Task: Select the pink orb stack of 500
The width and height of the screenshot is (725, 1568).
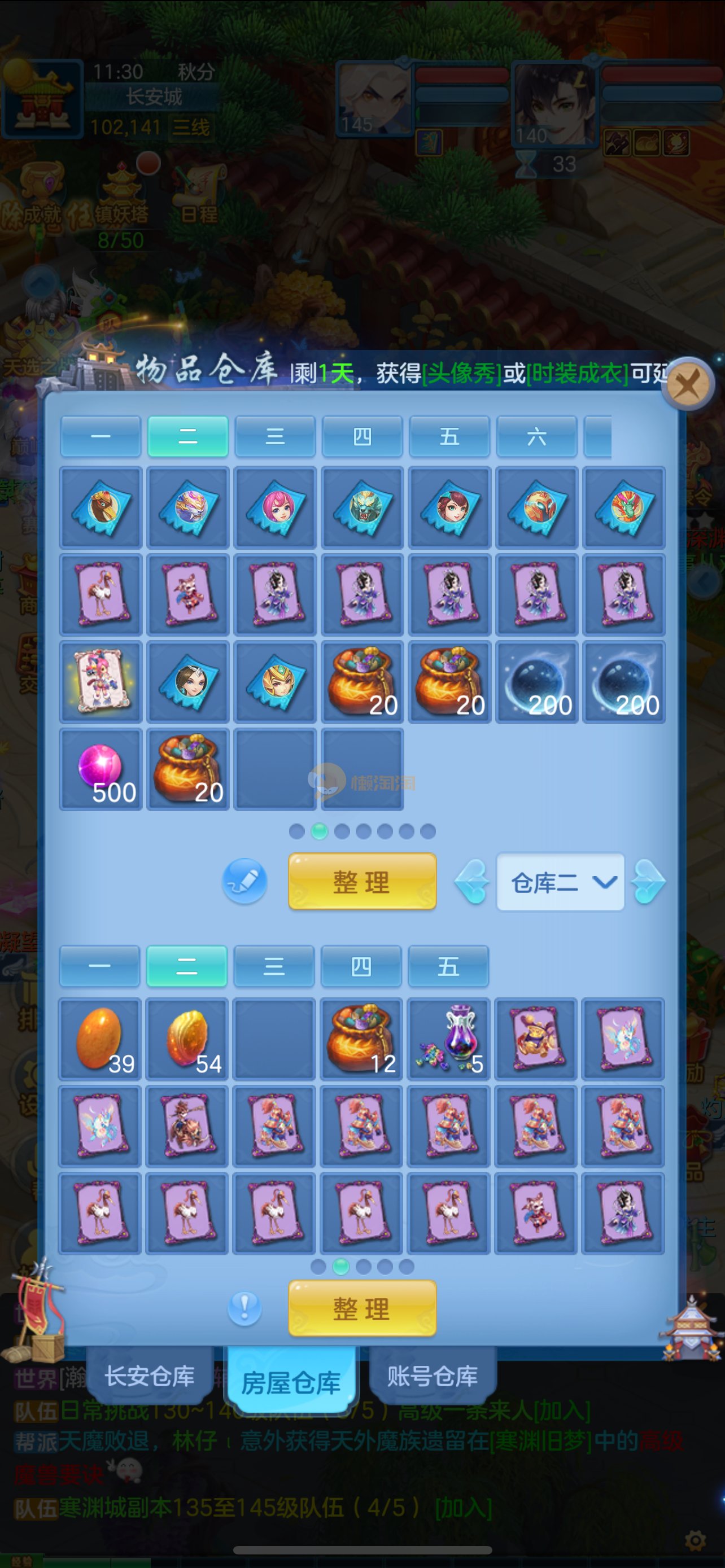Action: pyautogui.click(x=101, y=769)
